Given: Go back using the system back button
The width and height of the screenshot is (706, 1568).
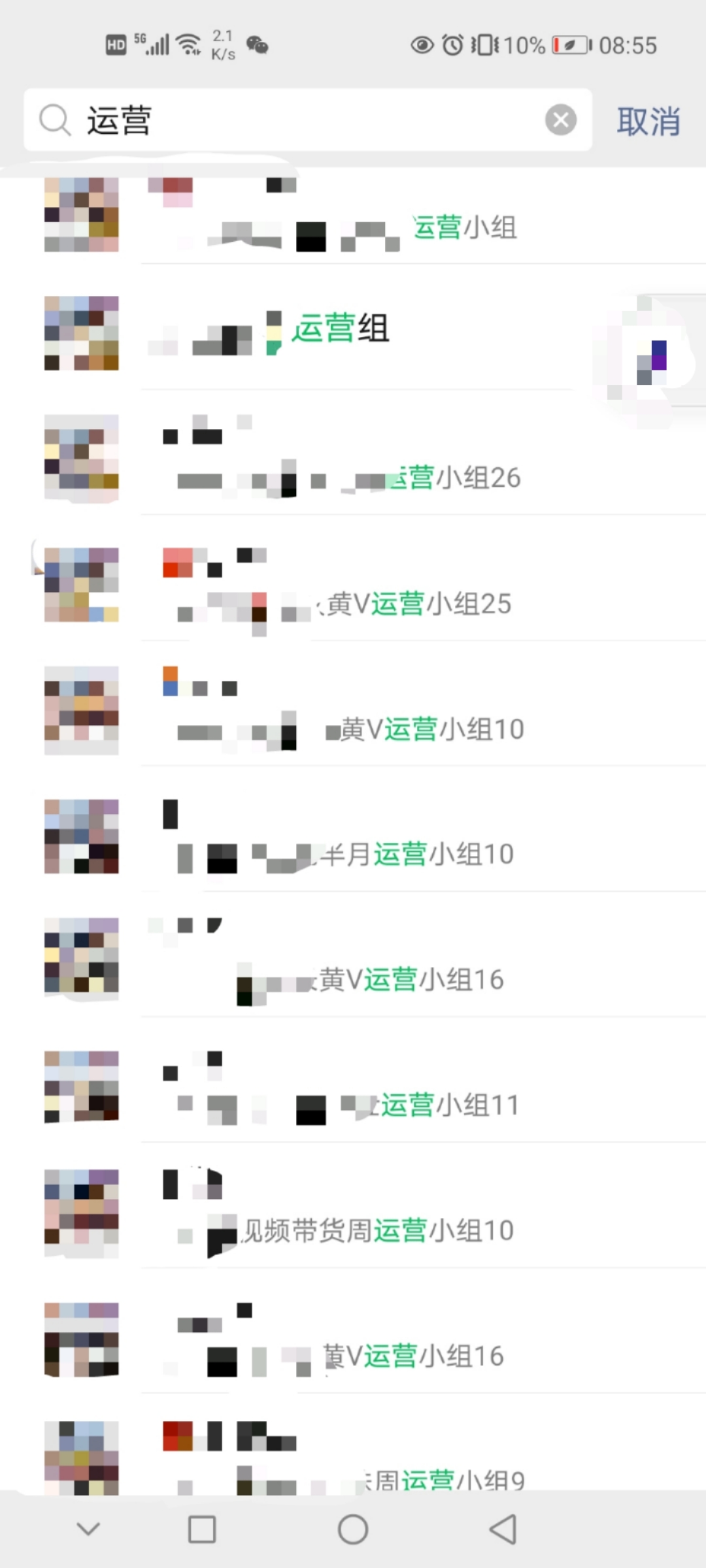Looking at the screenshot, I should click(503, 1529).
